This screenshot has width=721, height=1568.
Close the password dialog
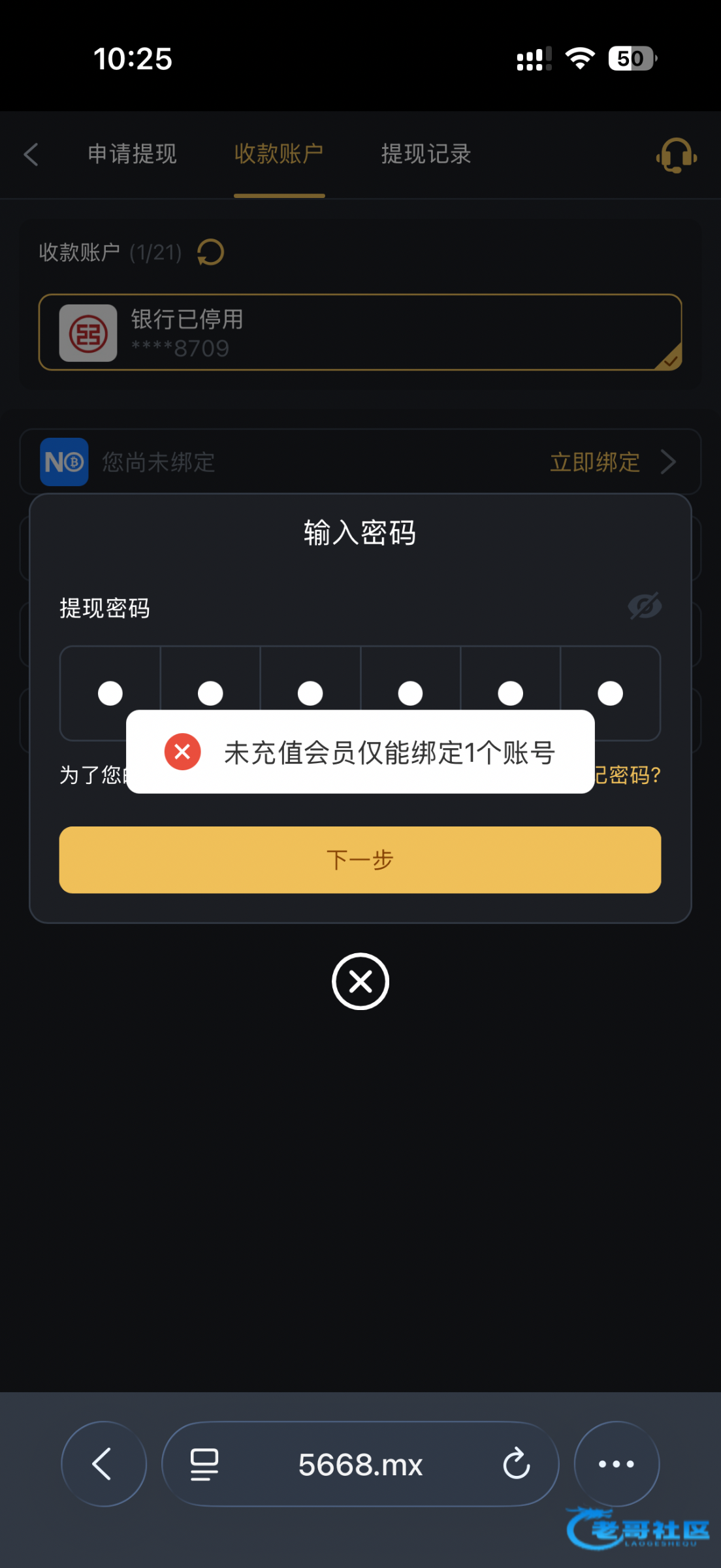pos(360,981)
